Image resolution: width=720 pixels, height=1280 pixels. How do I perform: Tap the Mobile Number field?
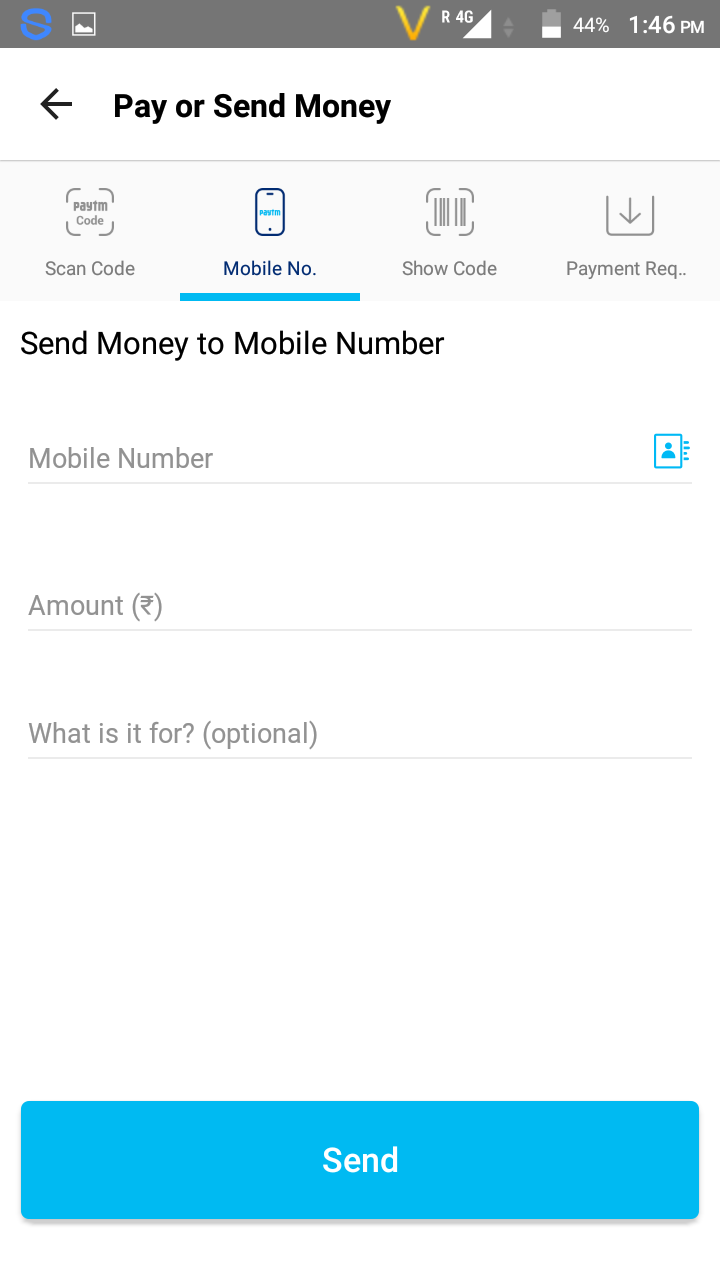[330, 459]
